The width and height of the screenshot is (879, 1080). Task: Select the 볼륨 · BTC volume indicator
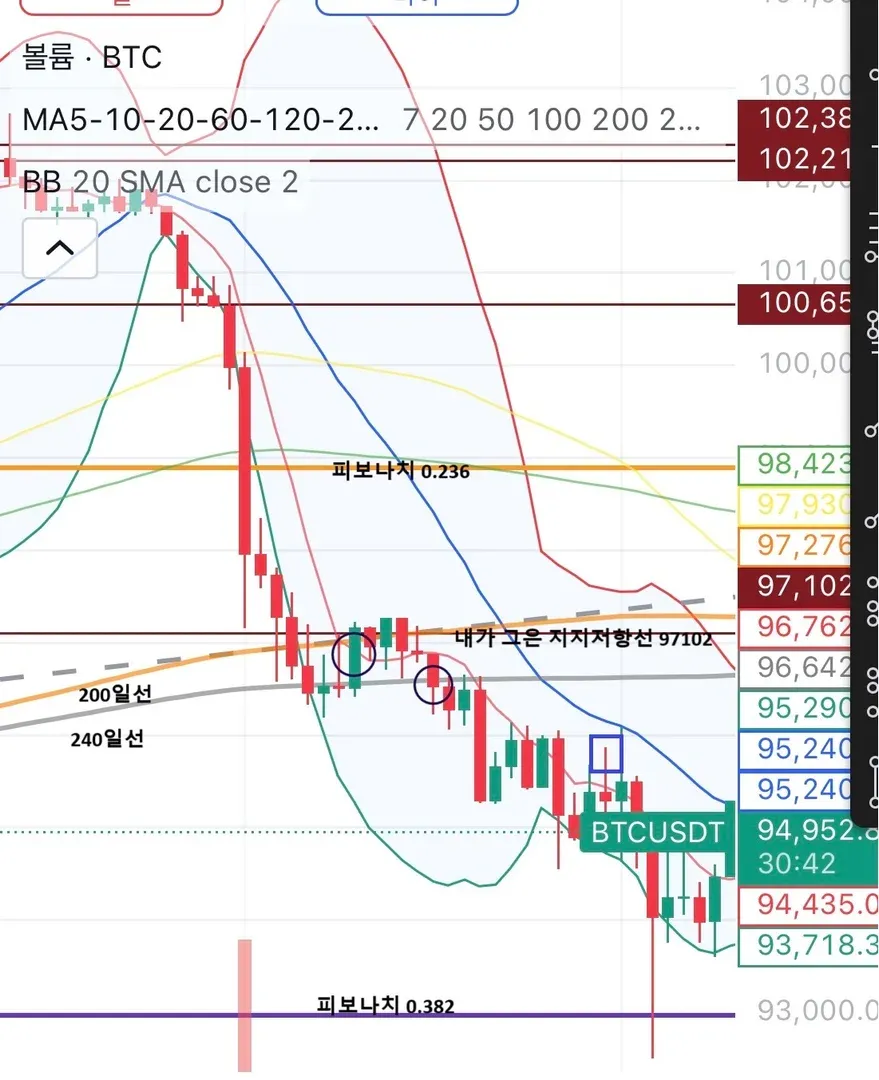(x=92, y=58)
